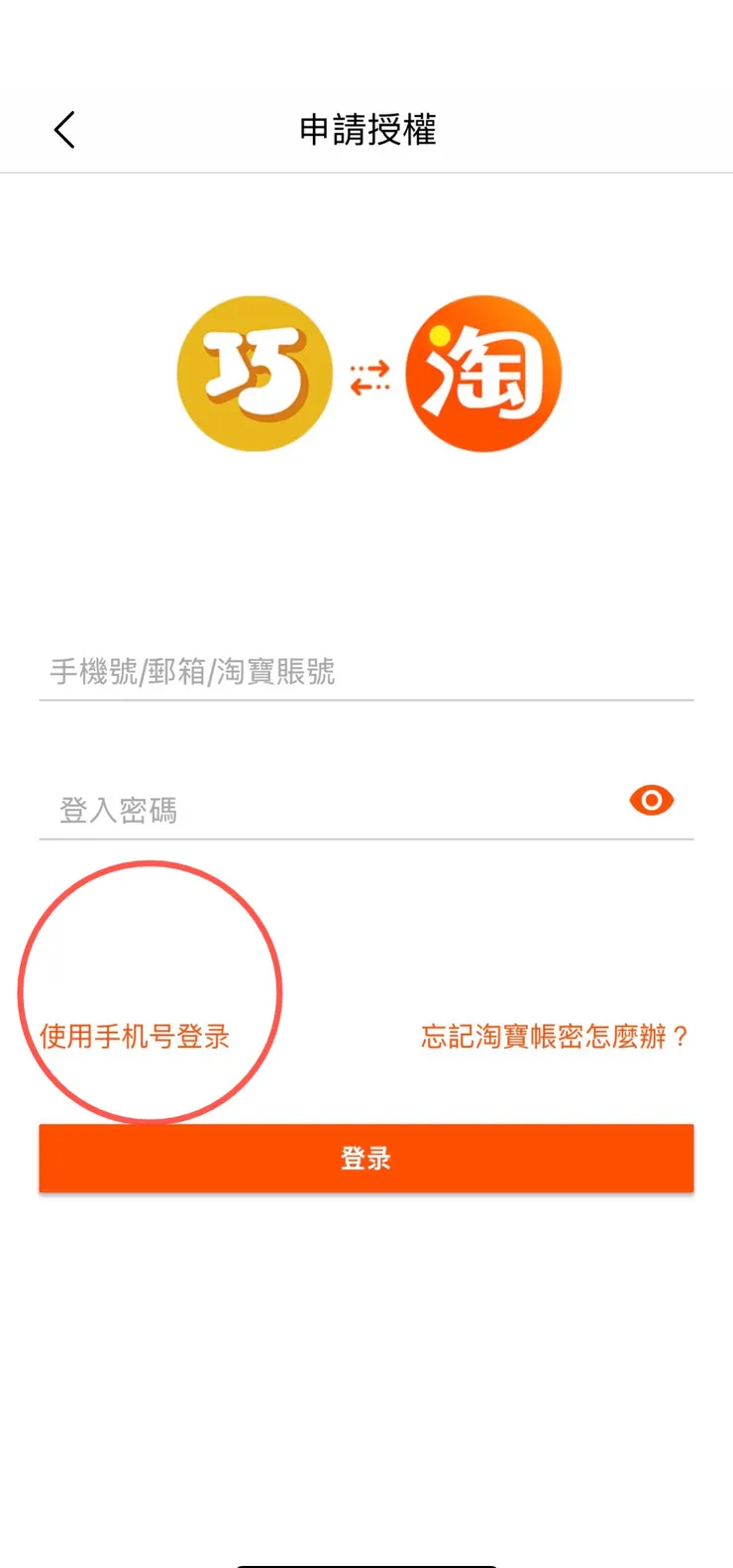Select the back chevron in the header
This screenshot has height=1568, width=733.
click(x=64, y=129)
